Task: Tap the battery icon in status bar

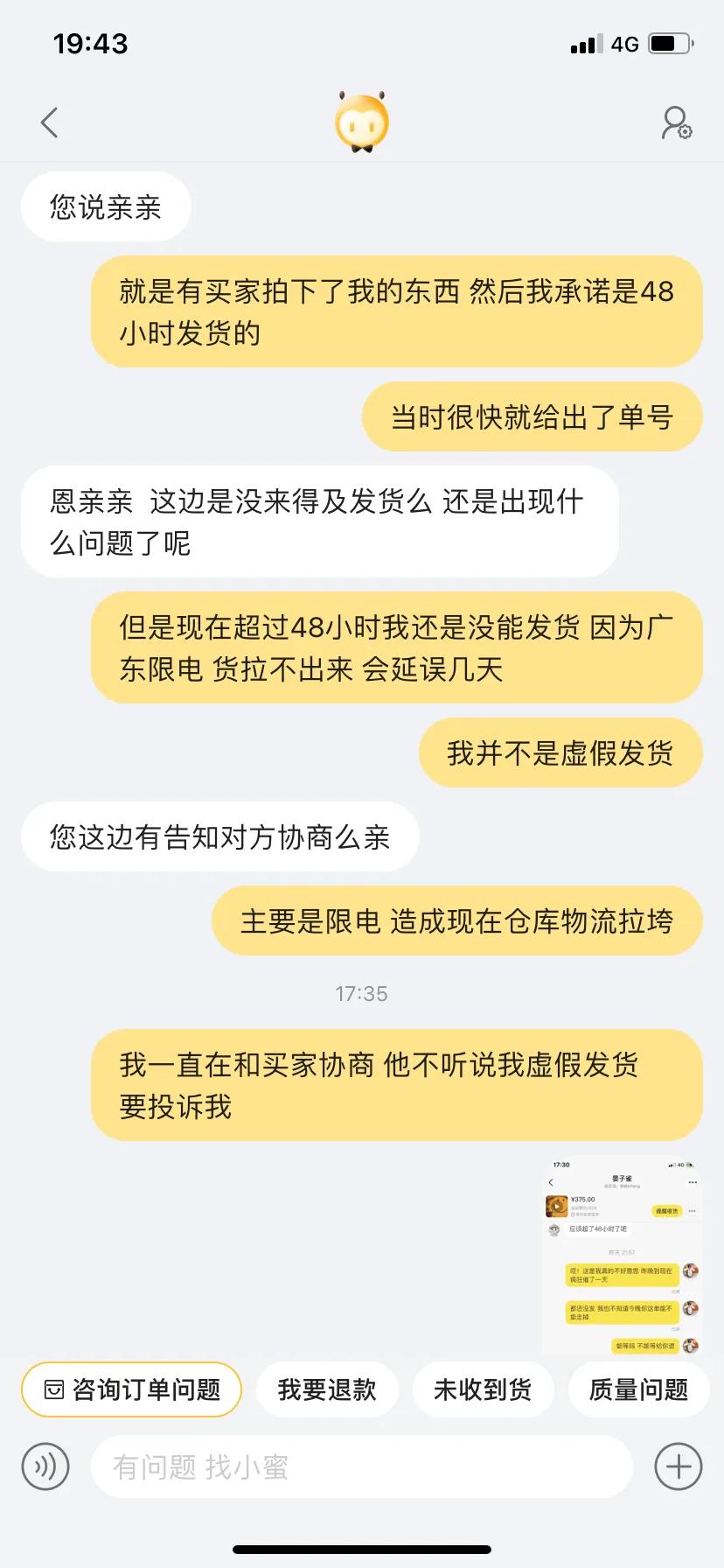Action: 670,43
